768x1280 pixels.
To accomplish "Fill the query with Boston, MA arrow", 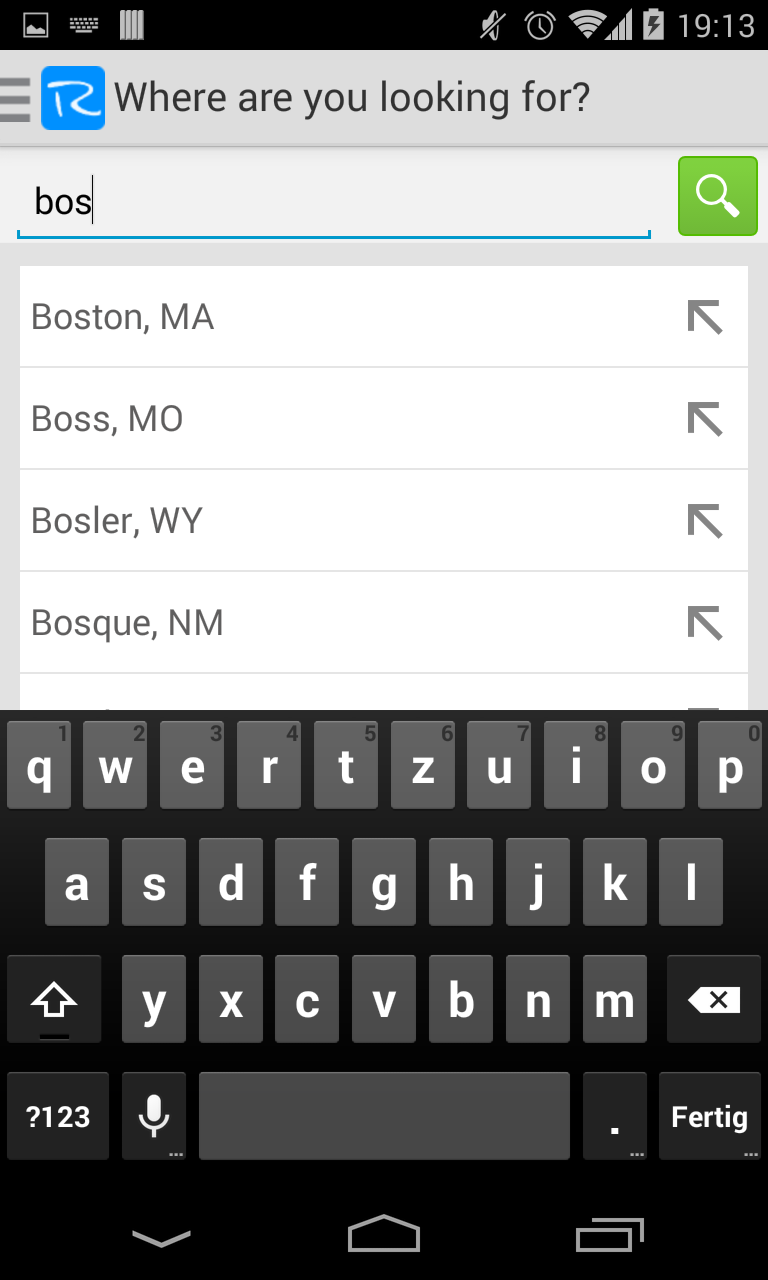I will click(705, 317).
